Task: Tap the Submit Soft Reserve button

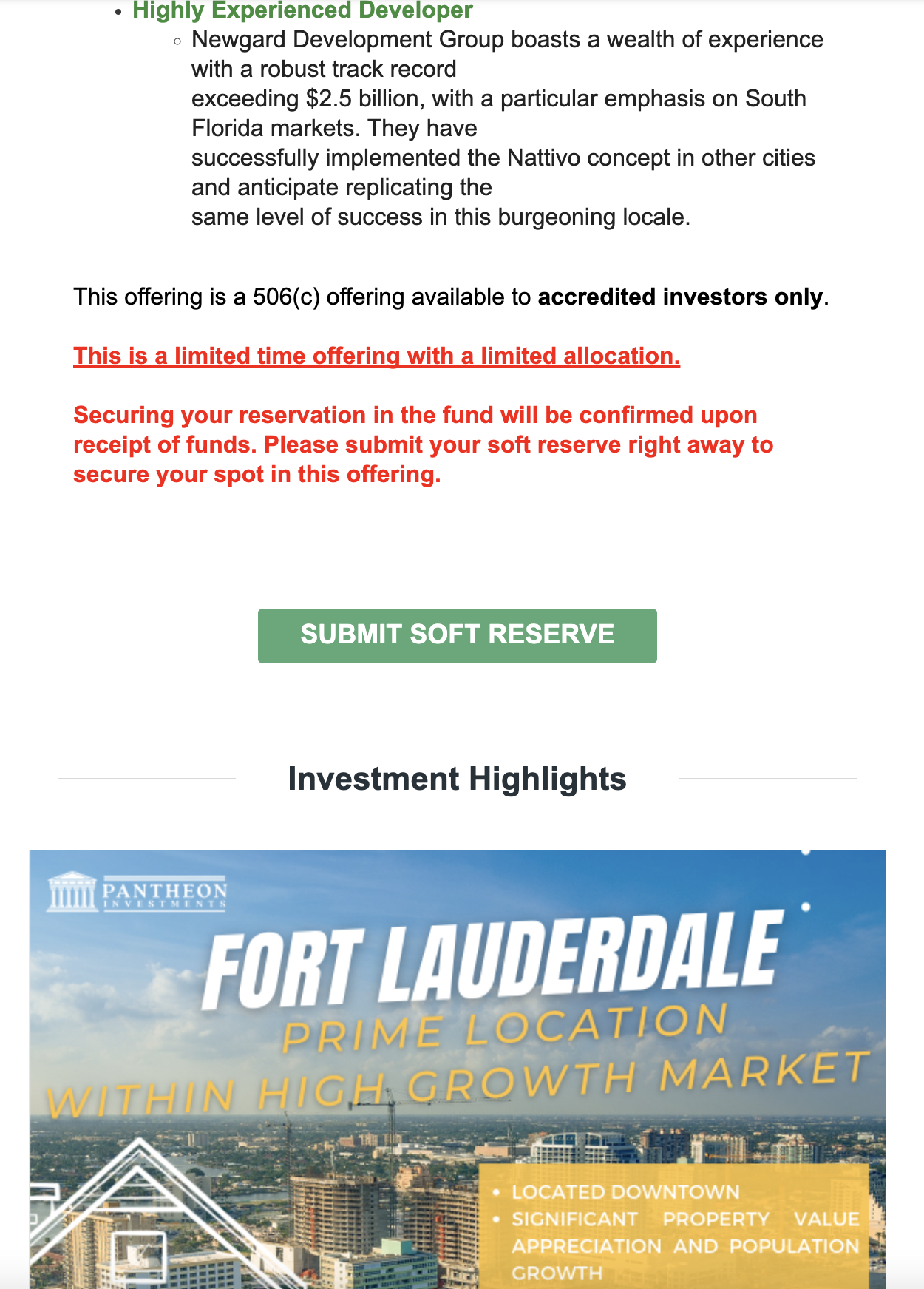Action: [x=457, y=635]
